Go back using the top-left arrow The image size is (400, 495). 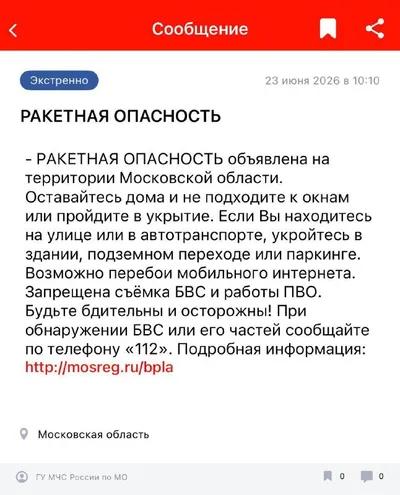[x=13, y=30]
